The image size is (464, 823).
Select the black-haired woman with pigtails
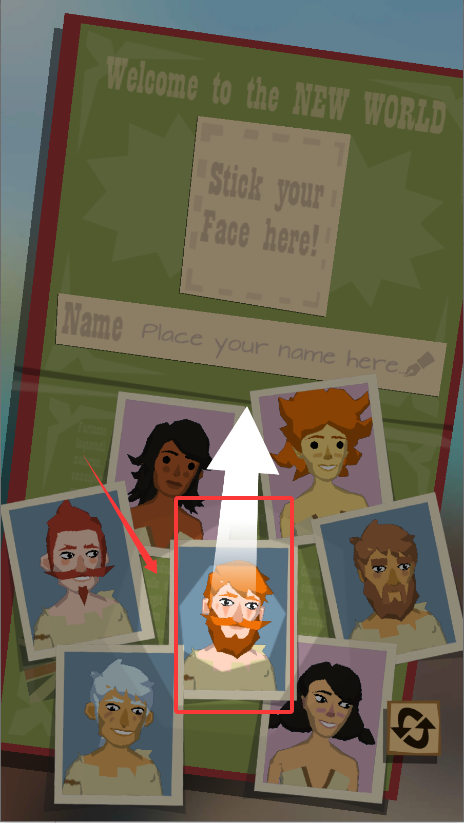pos(325,722)
